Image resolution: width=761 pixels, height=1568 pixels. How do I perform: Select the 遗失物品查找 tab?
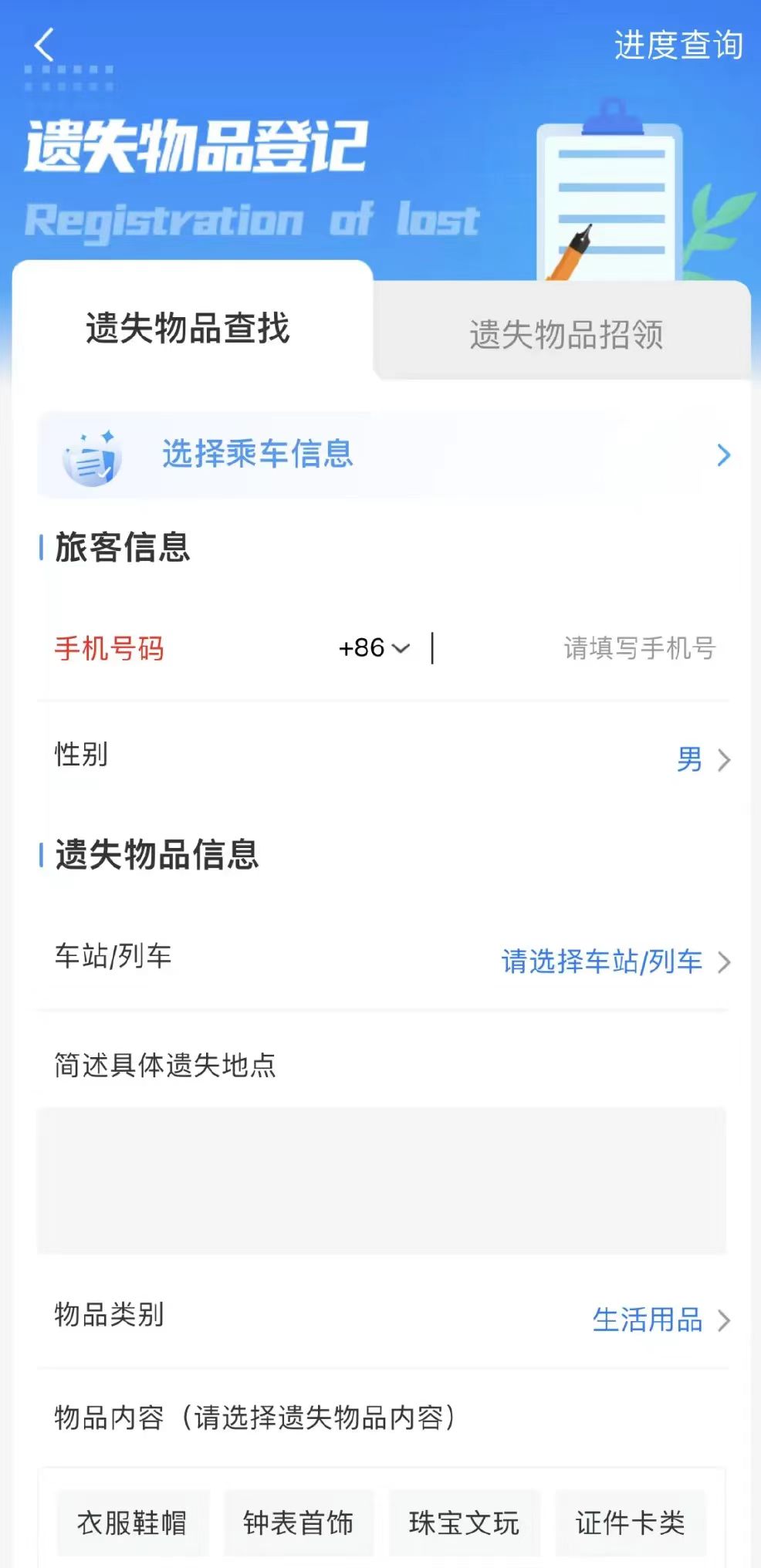pyautogui.click(x=188, y=328)
